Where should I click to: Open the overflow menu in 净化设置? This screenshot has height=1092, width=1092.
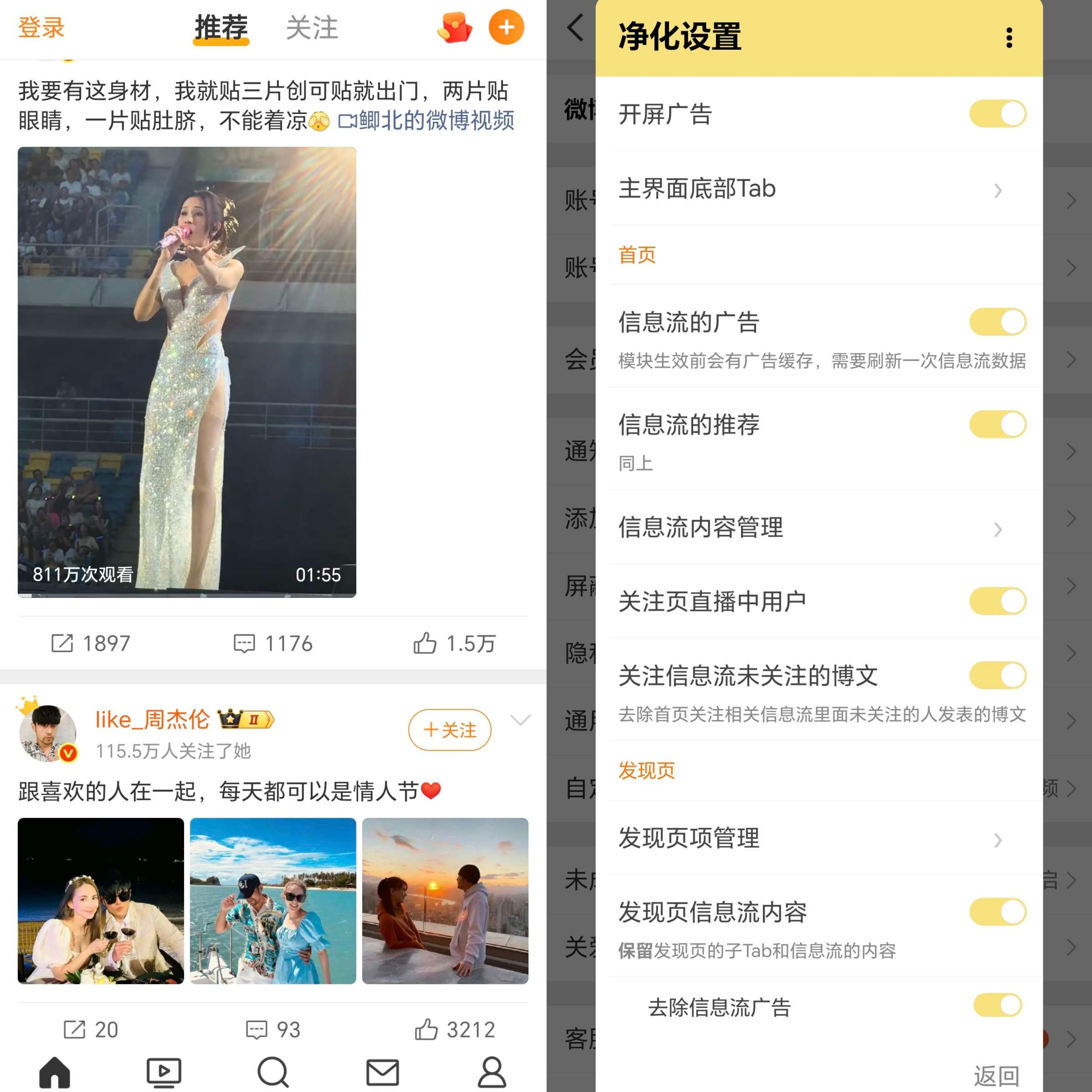tap(1009, 37)
